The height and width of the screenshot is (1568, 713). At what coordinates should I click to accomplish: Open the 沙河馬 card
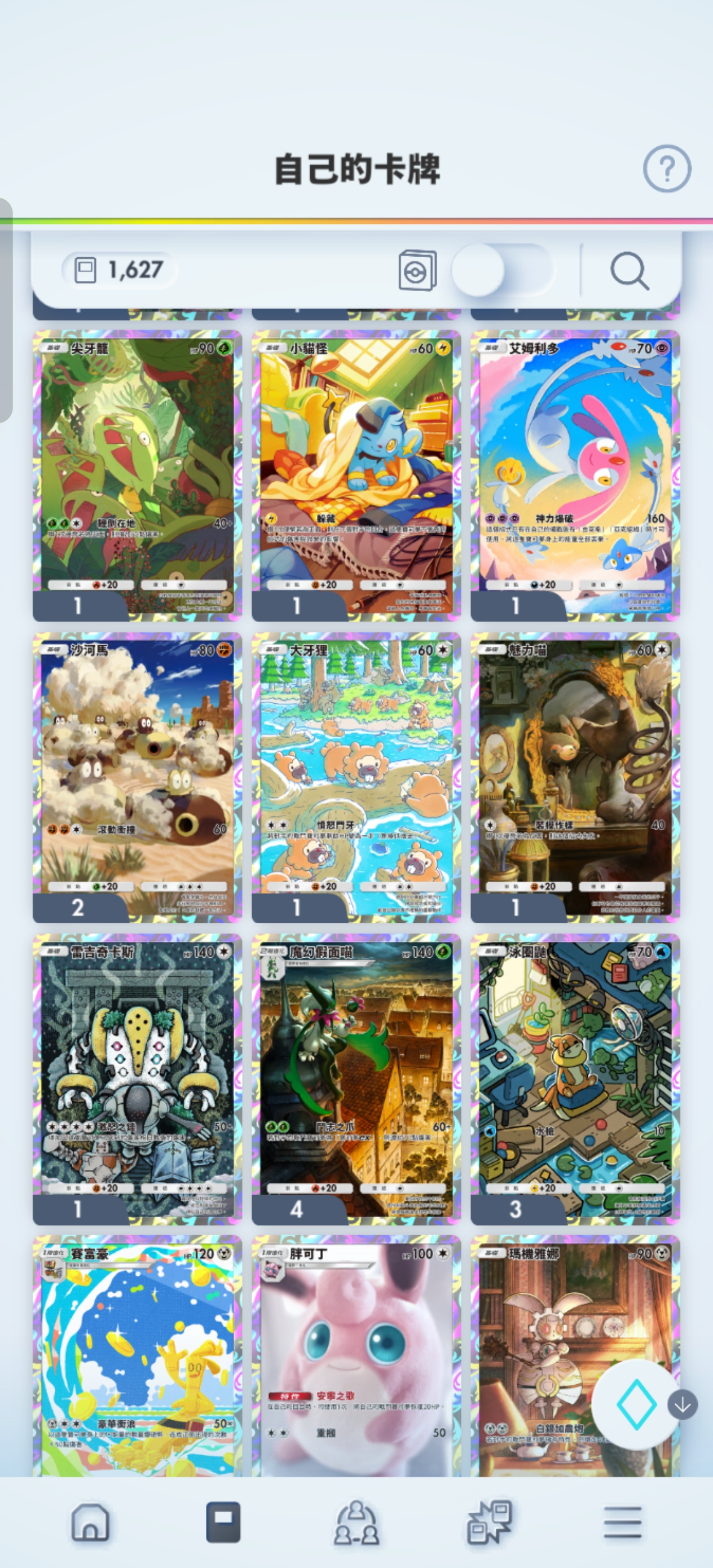[137, 777]
